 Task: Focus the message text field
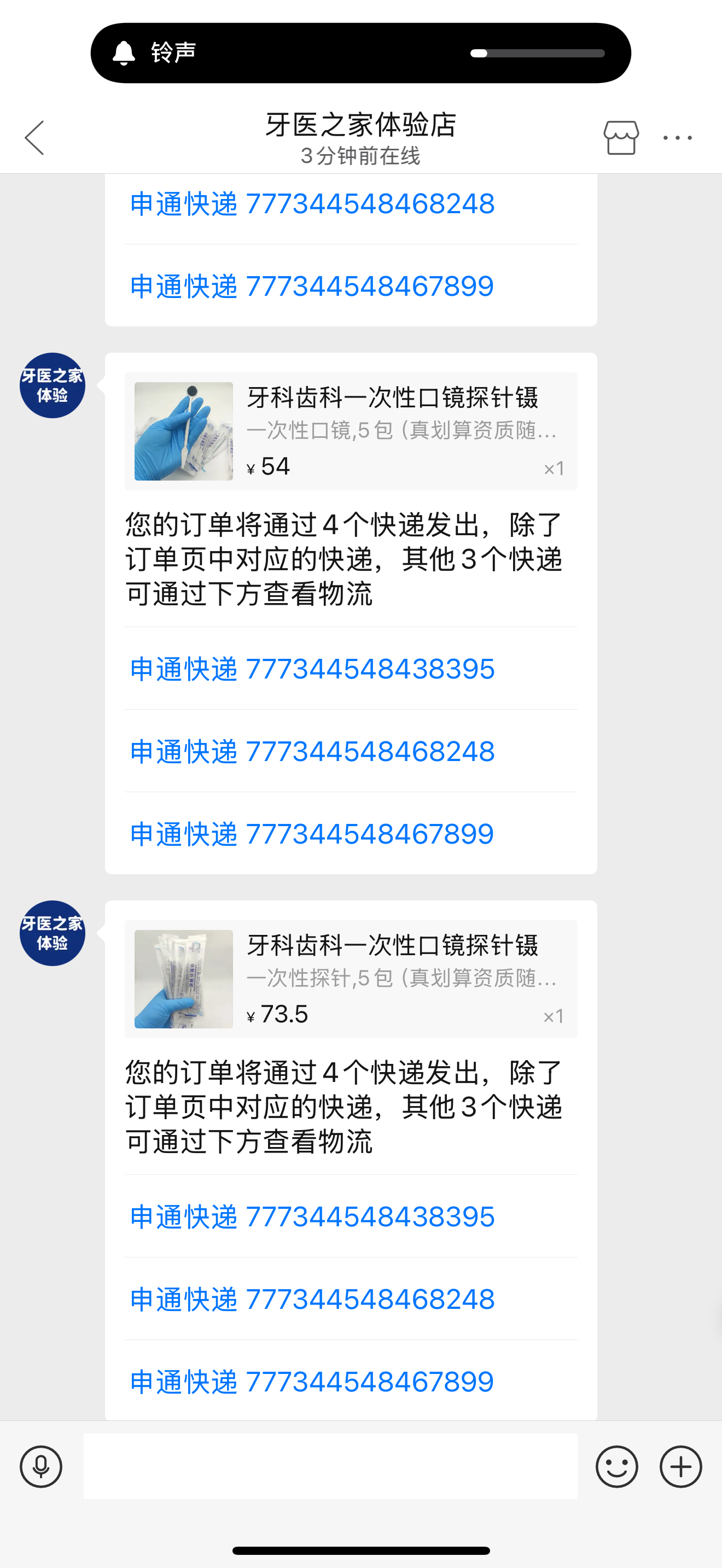tap(330, 1466)
